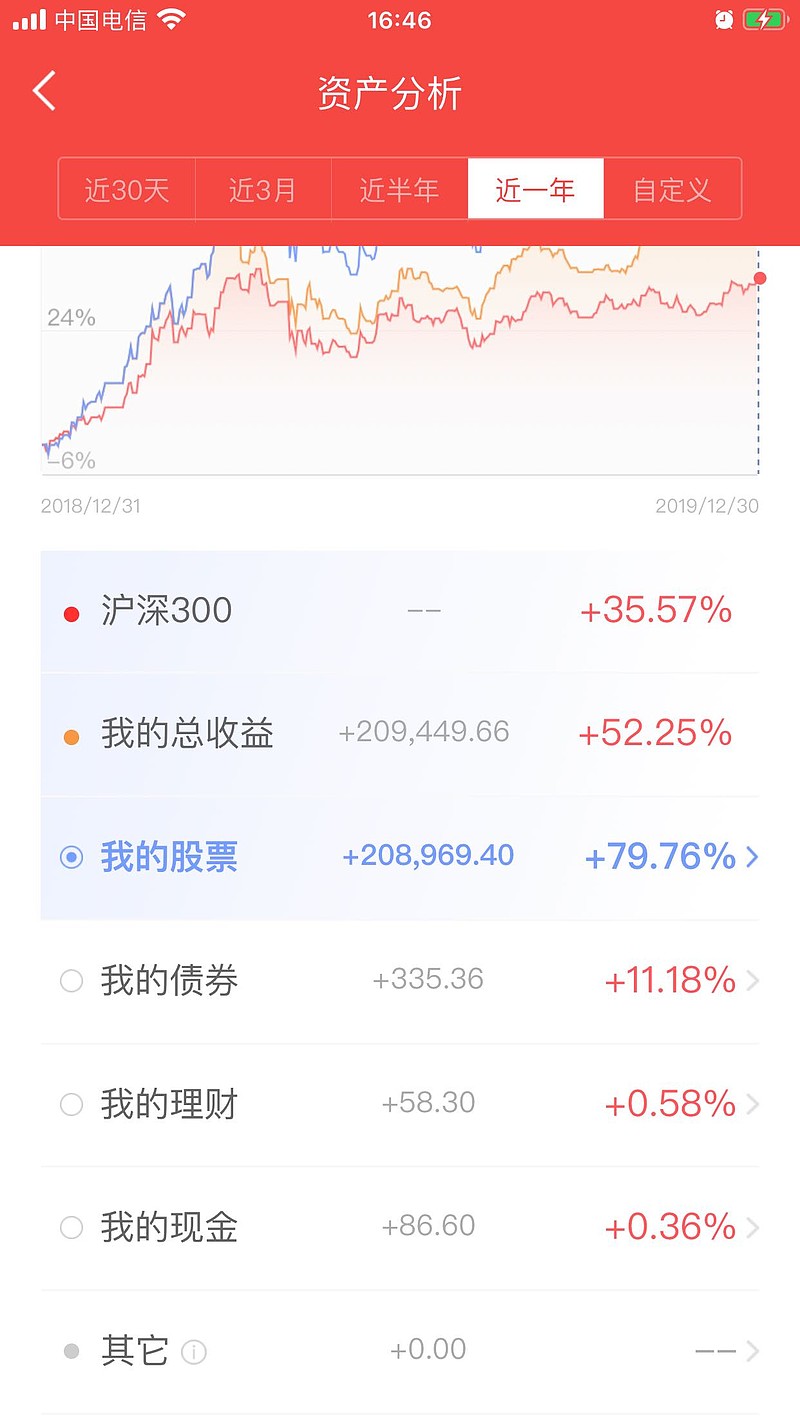
Task: Switch to the 自定义 time range tab
Action: [671, 189]
